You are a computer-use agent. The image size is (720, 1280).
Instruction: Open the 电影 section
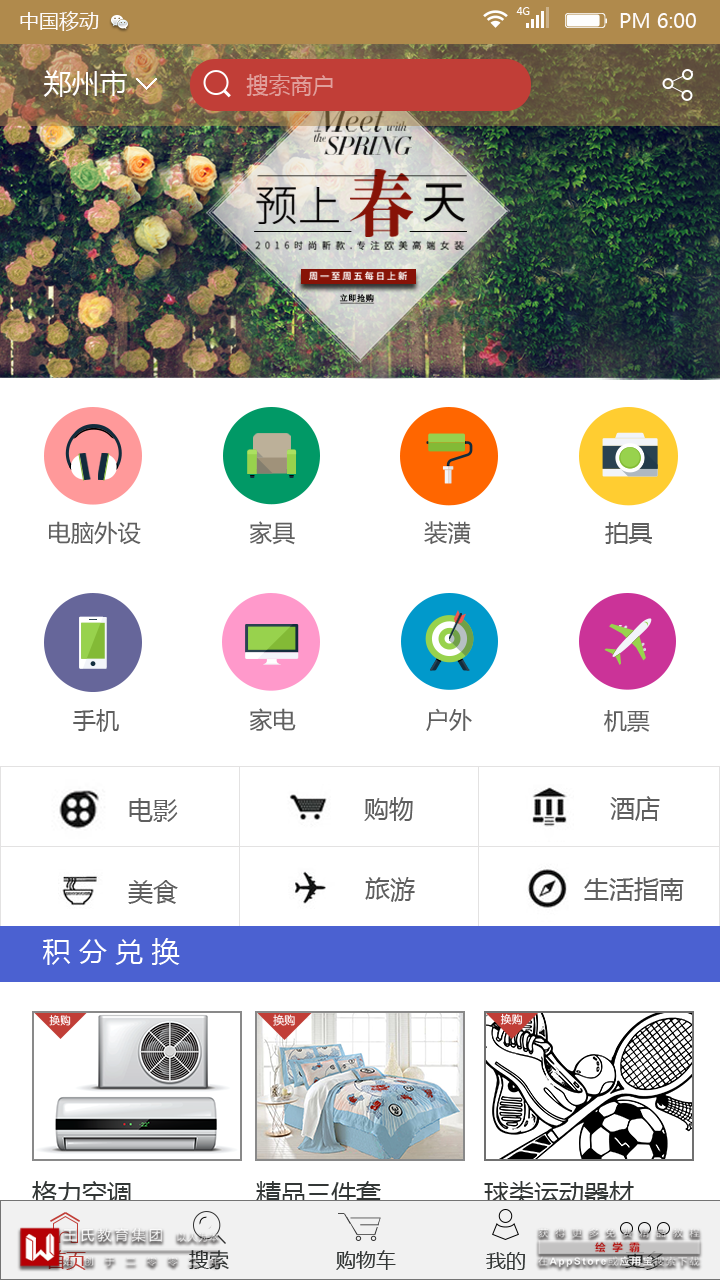click(120, 808)
